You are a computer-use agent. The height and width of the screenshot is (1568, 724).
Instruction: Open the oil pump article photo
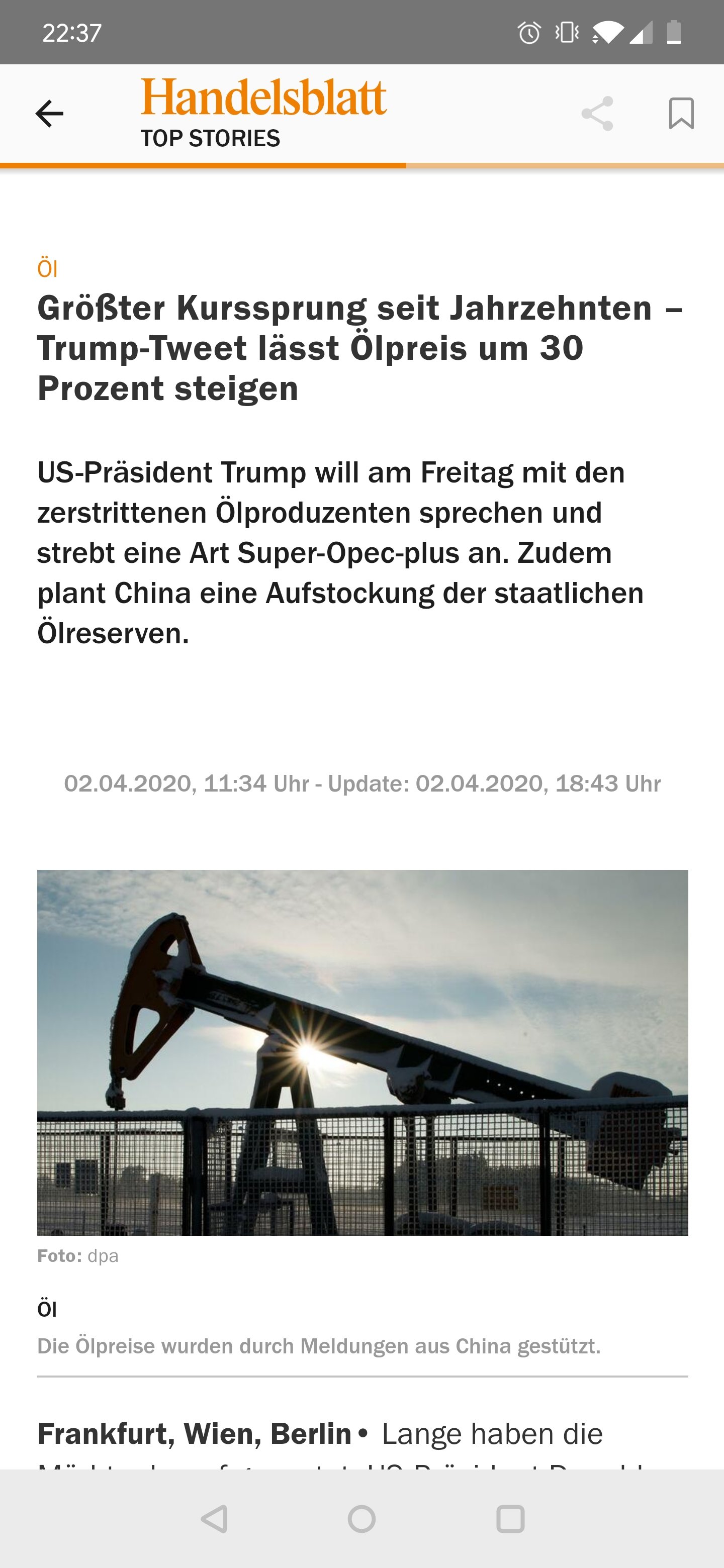pyautogui.click(x=363, y=1052)
